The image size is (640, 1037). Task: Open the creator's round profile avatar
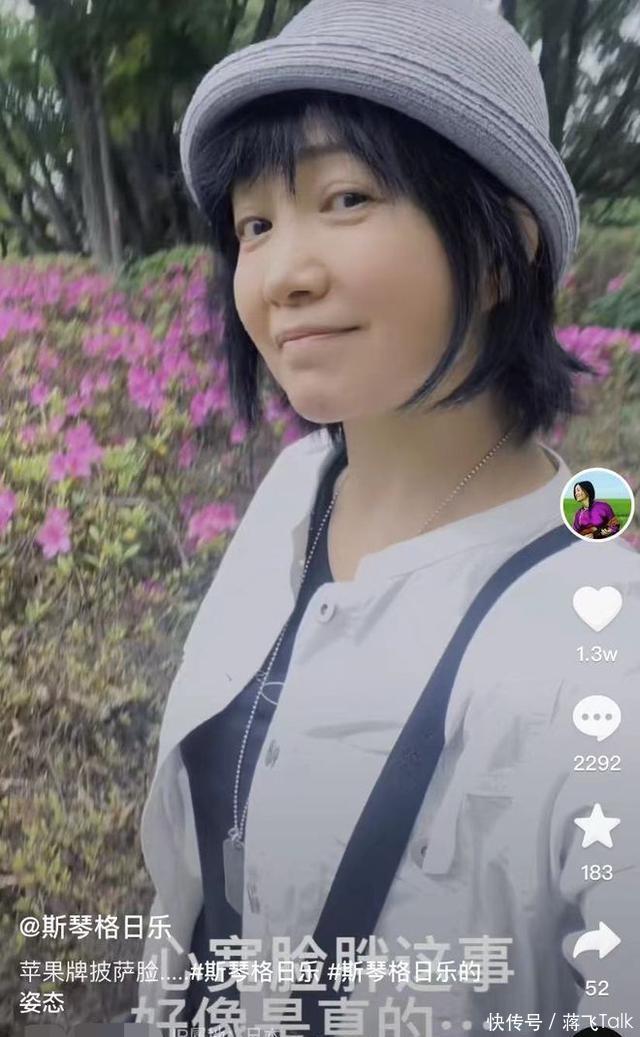pos(597,504)
